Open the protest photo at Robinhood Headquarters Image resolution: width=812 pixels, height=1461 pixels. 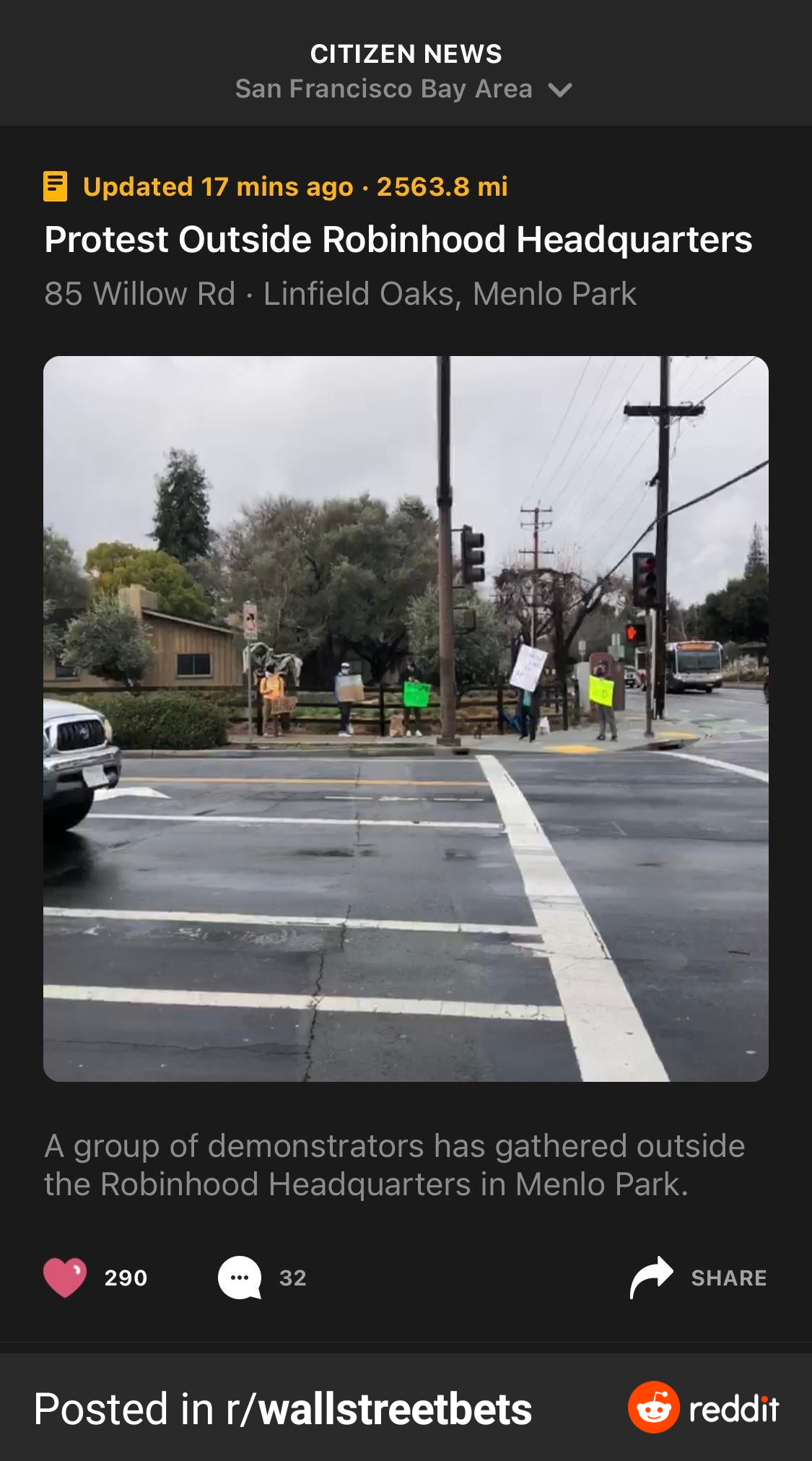(406, 718)
